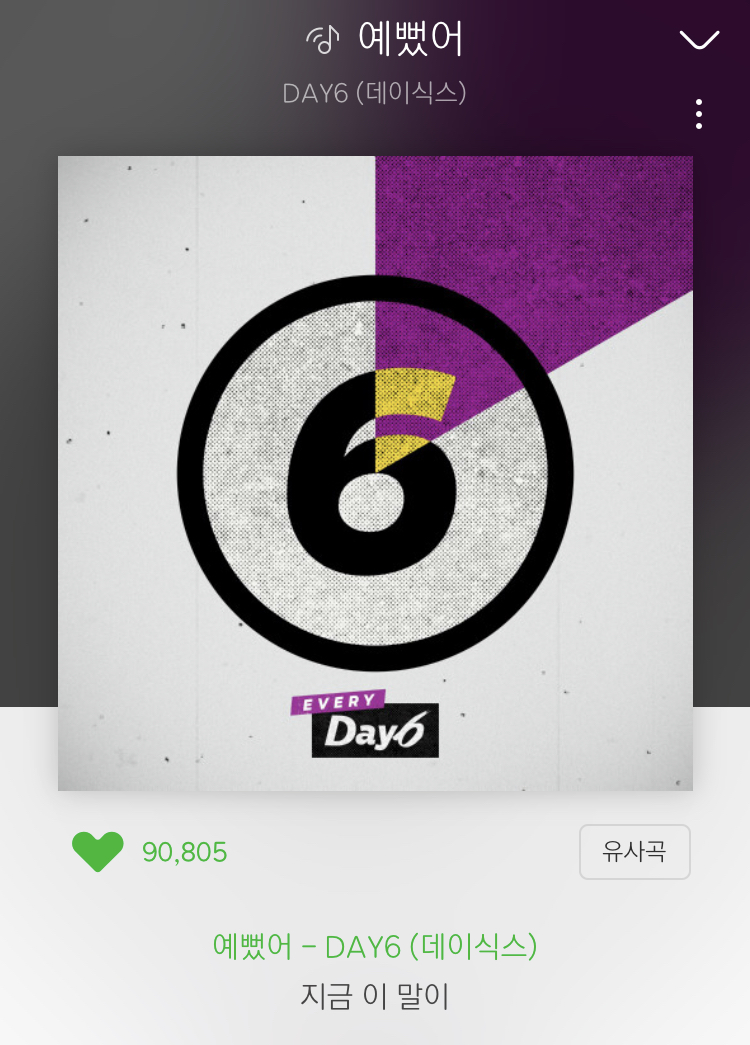Open the lyrics line 지금 이 말이
The height and width of the screenshot is (1045, 750).
coord(375,996)
